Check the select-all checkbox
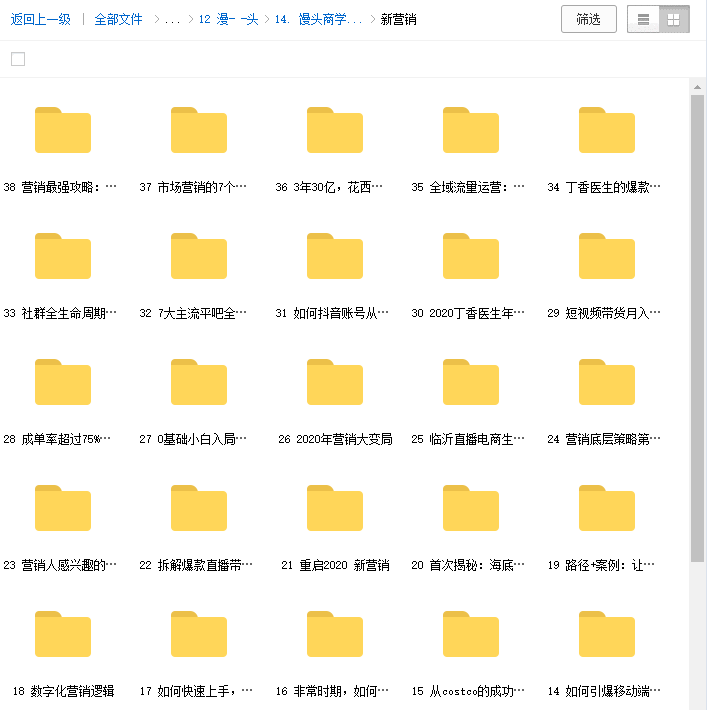The image size is (707, 710). click(18, 59)
